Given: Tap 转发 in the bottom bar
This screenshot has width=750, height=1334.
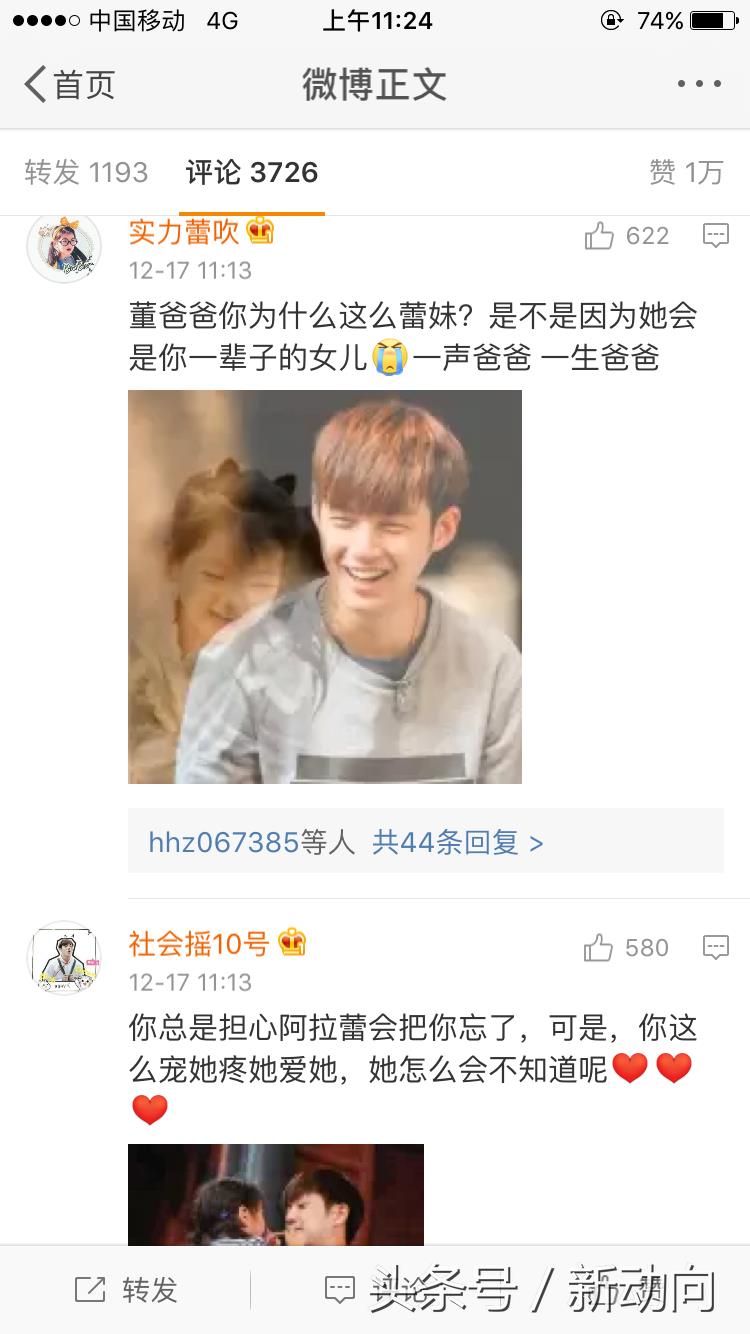Looking at the screenshot, I should pyautogui.click(x=126, y=1290).
